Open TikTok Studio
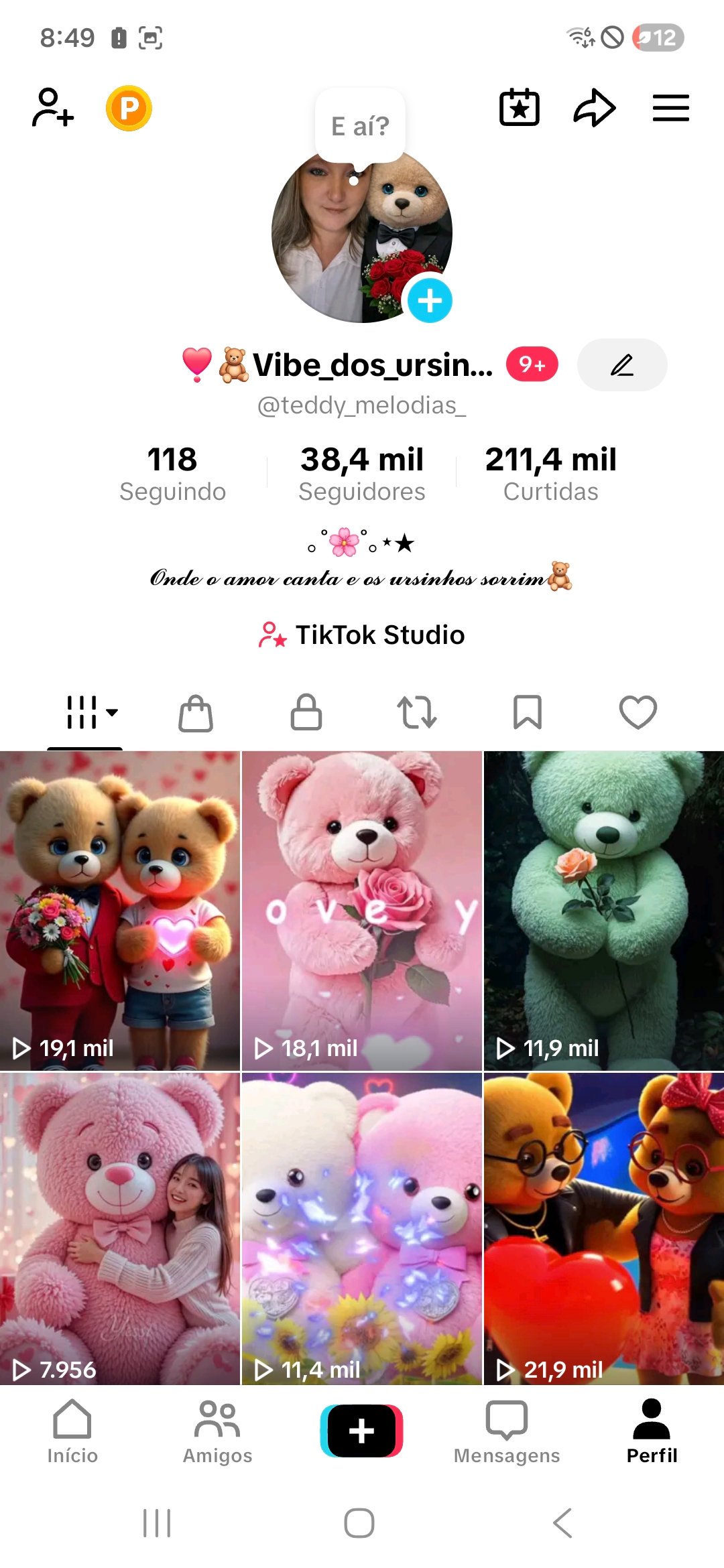The height and width of the screenshot is (1568, 724). 362,635
